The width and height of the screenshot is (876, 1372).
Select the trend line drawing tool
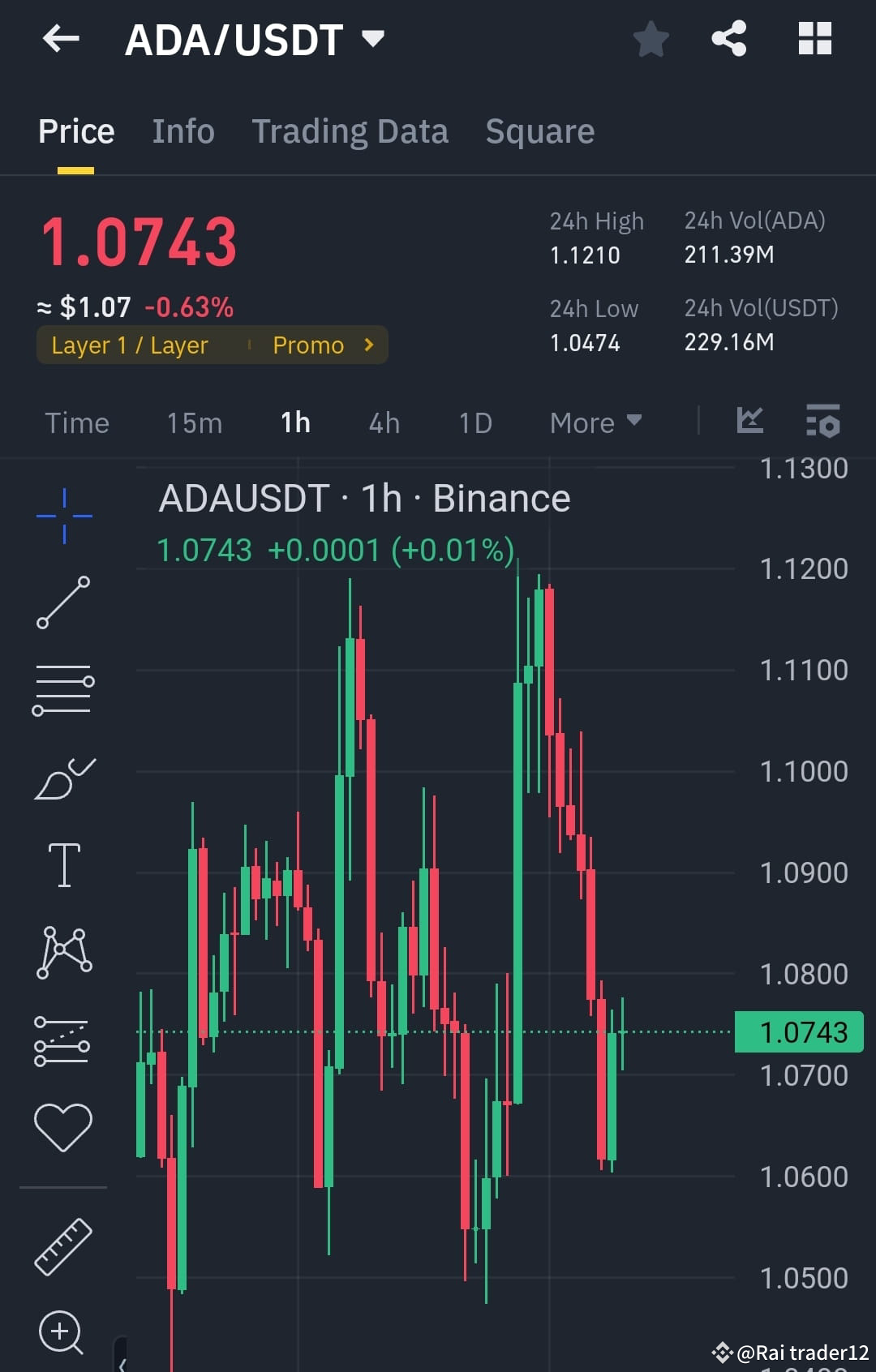click(63, 602)
